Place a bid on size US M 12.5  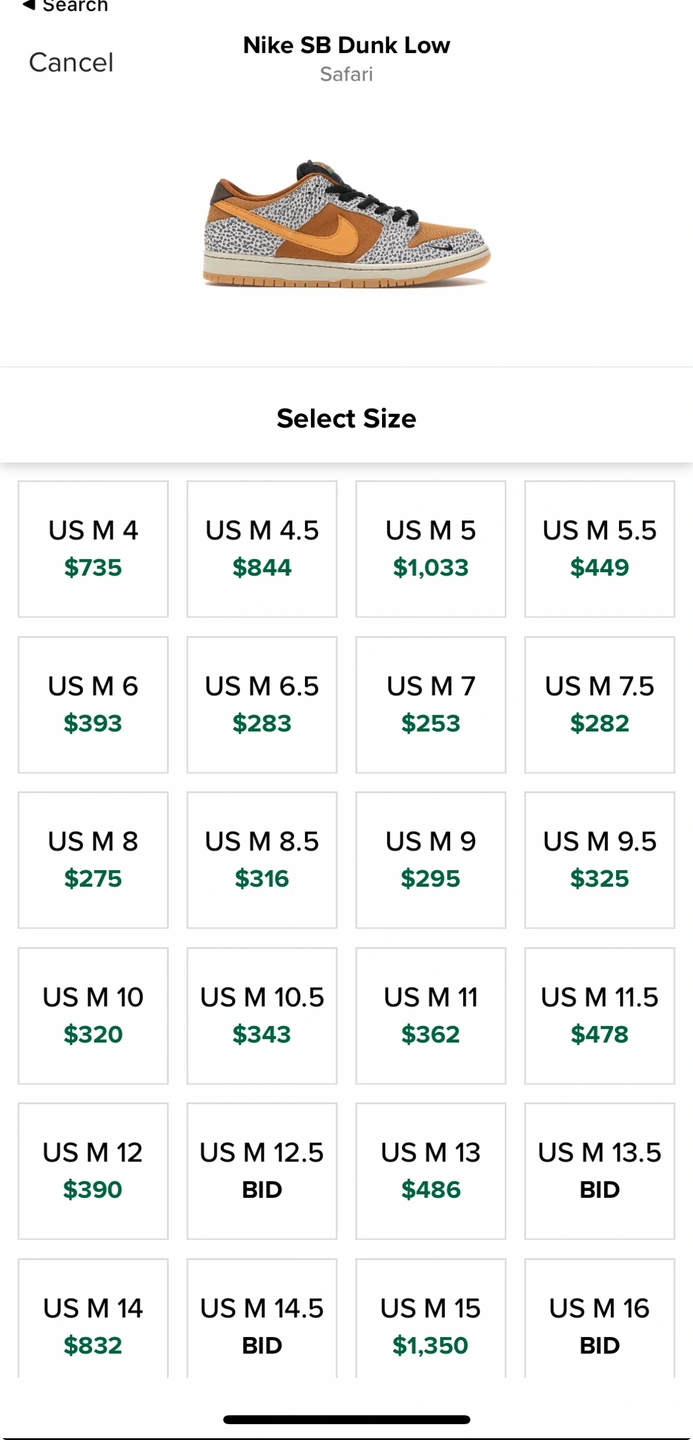coord(262,1171)
